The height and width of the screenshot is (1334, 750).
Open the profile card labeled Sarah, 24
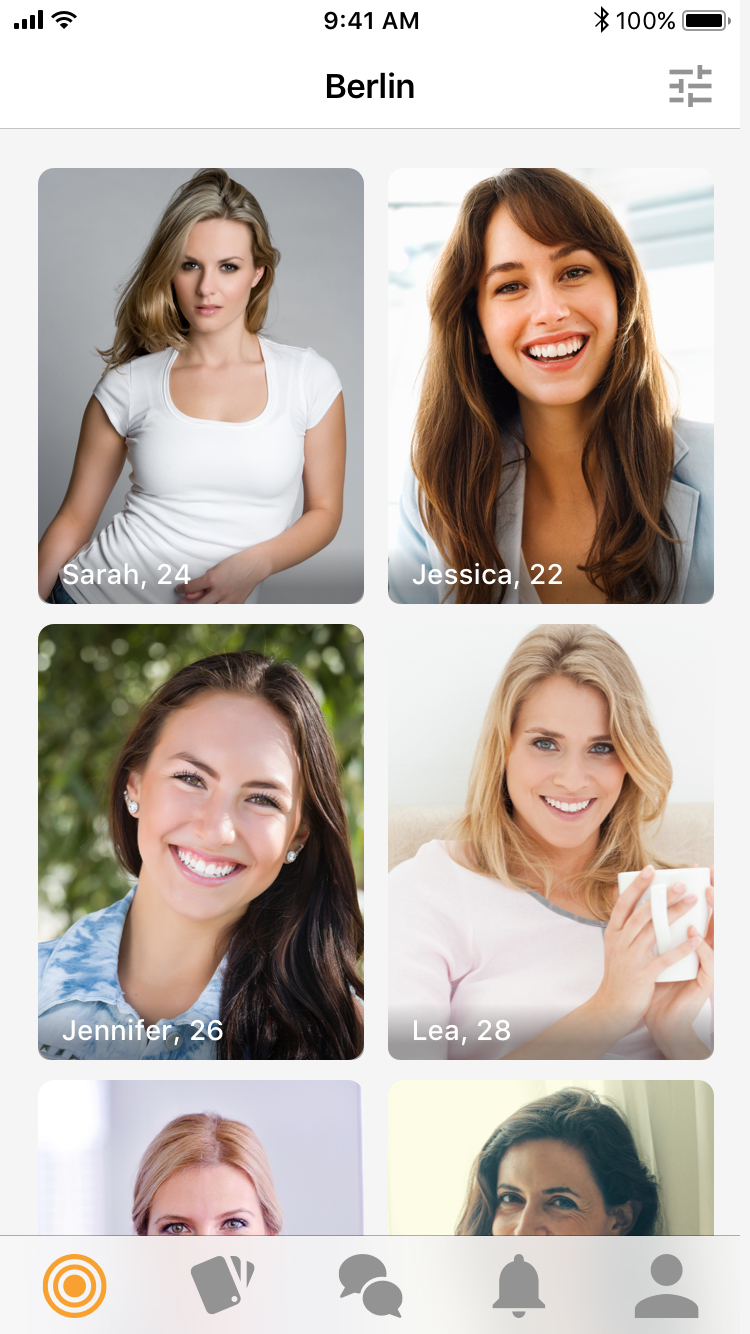click(201, 385)
